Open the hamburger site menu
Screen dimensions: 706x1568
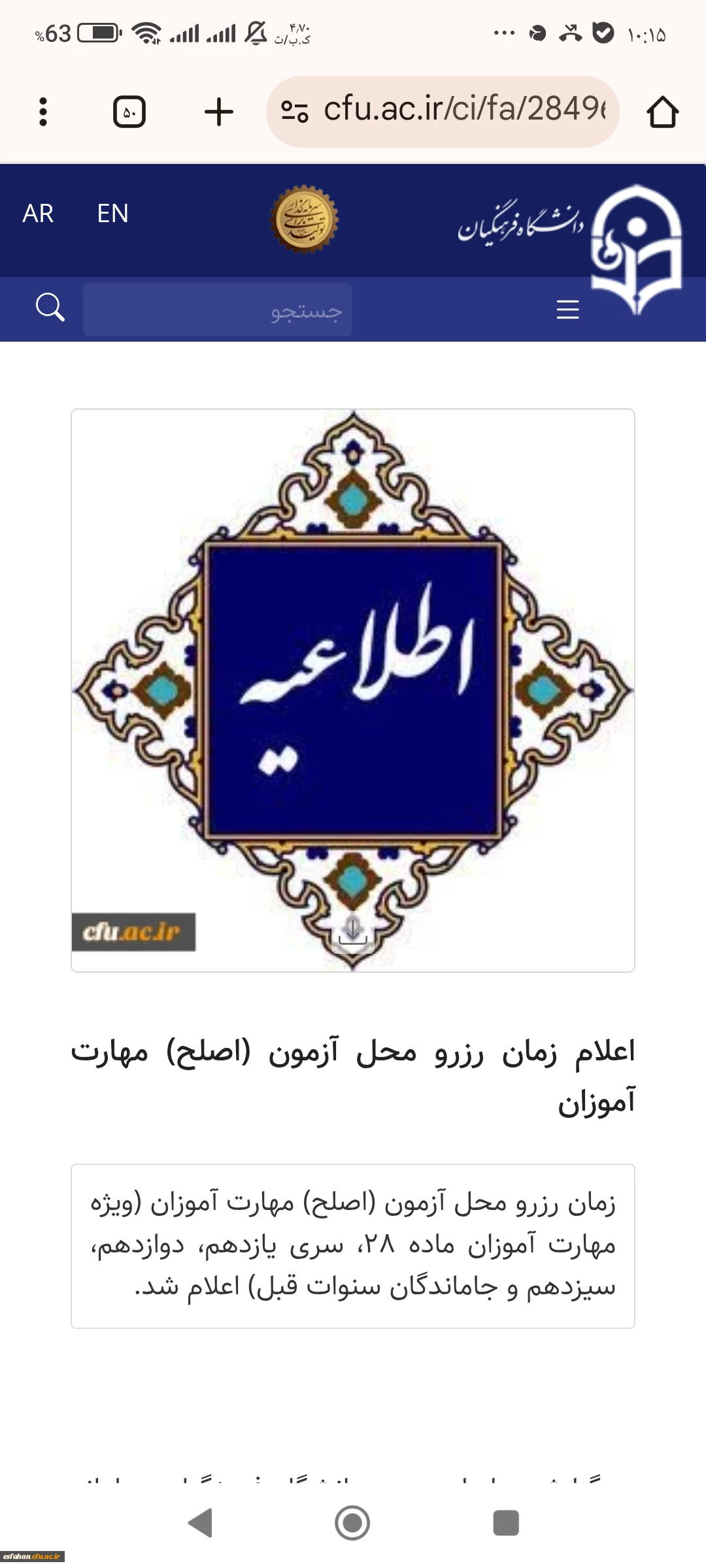[567, 309]
